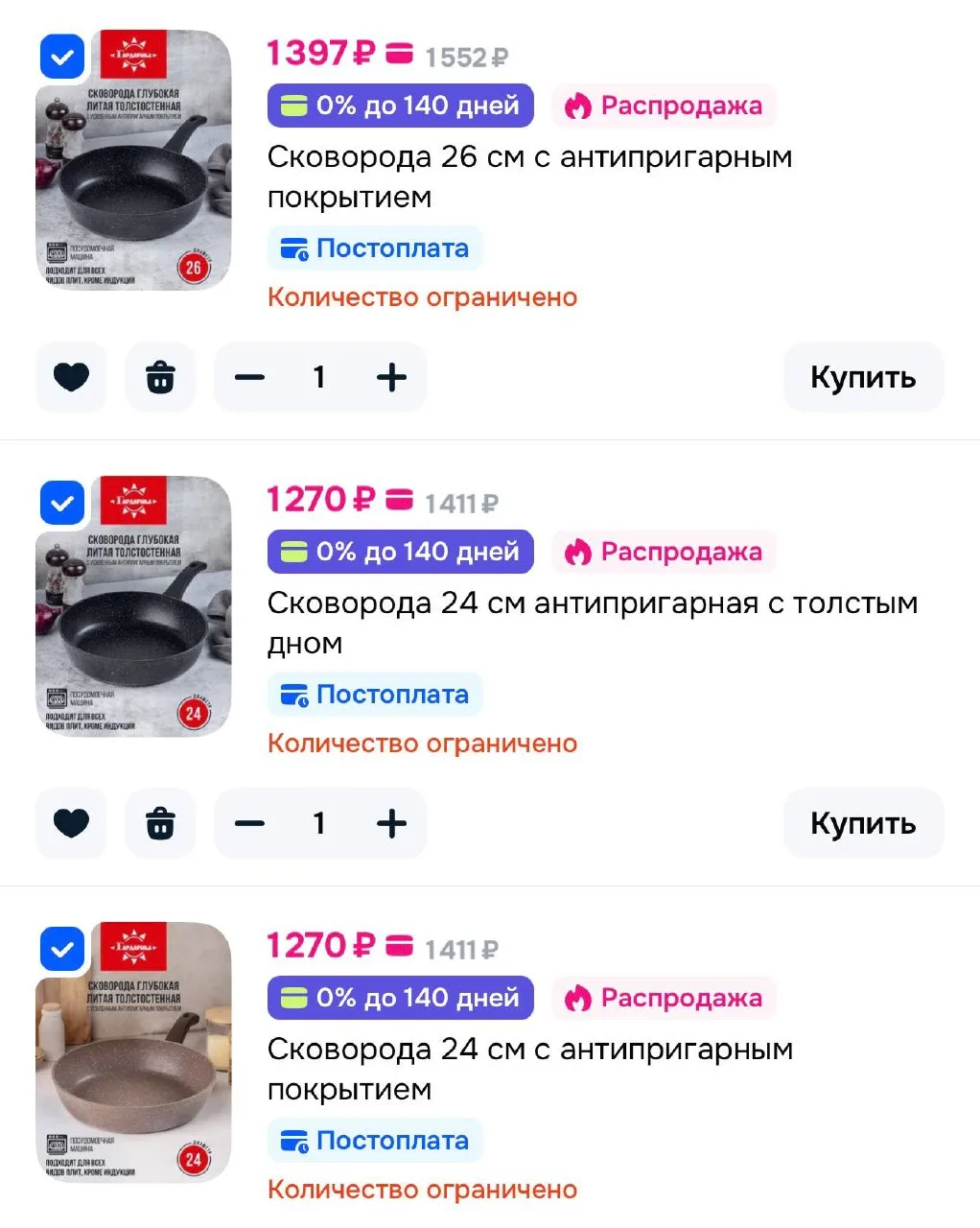This screenshot has width=980, height=1228.
Task: Increase quantity of the 26 cm pan
Action: [391, 377]
